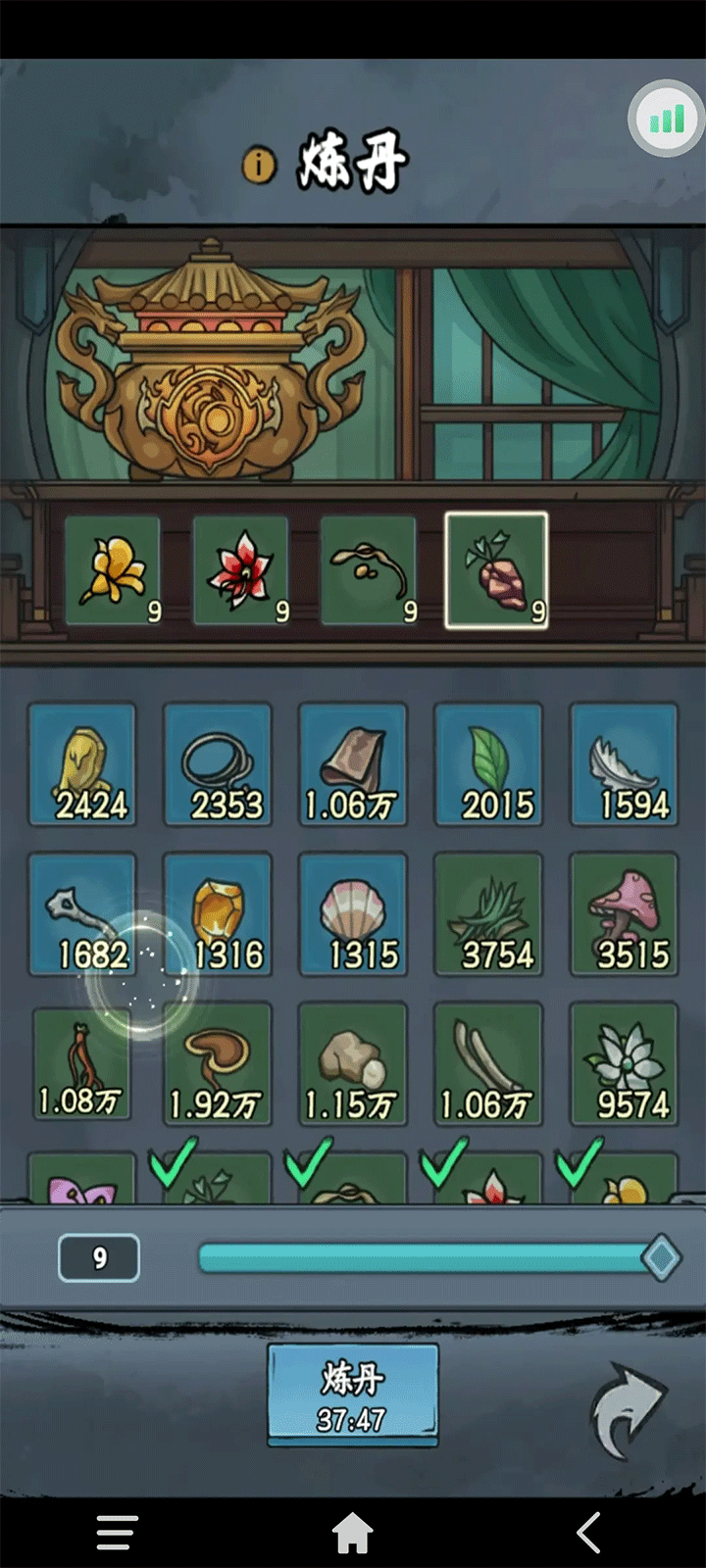This screenshot has width=706, height=1568.
Task: Tap the quantity slider handle
Action: (661, 1257)
